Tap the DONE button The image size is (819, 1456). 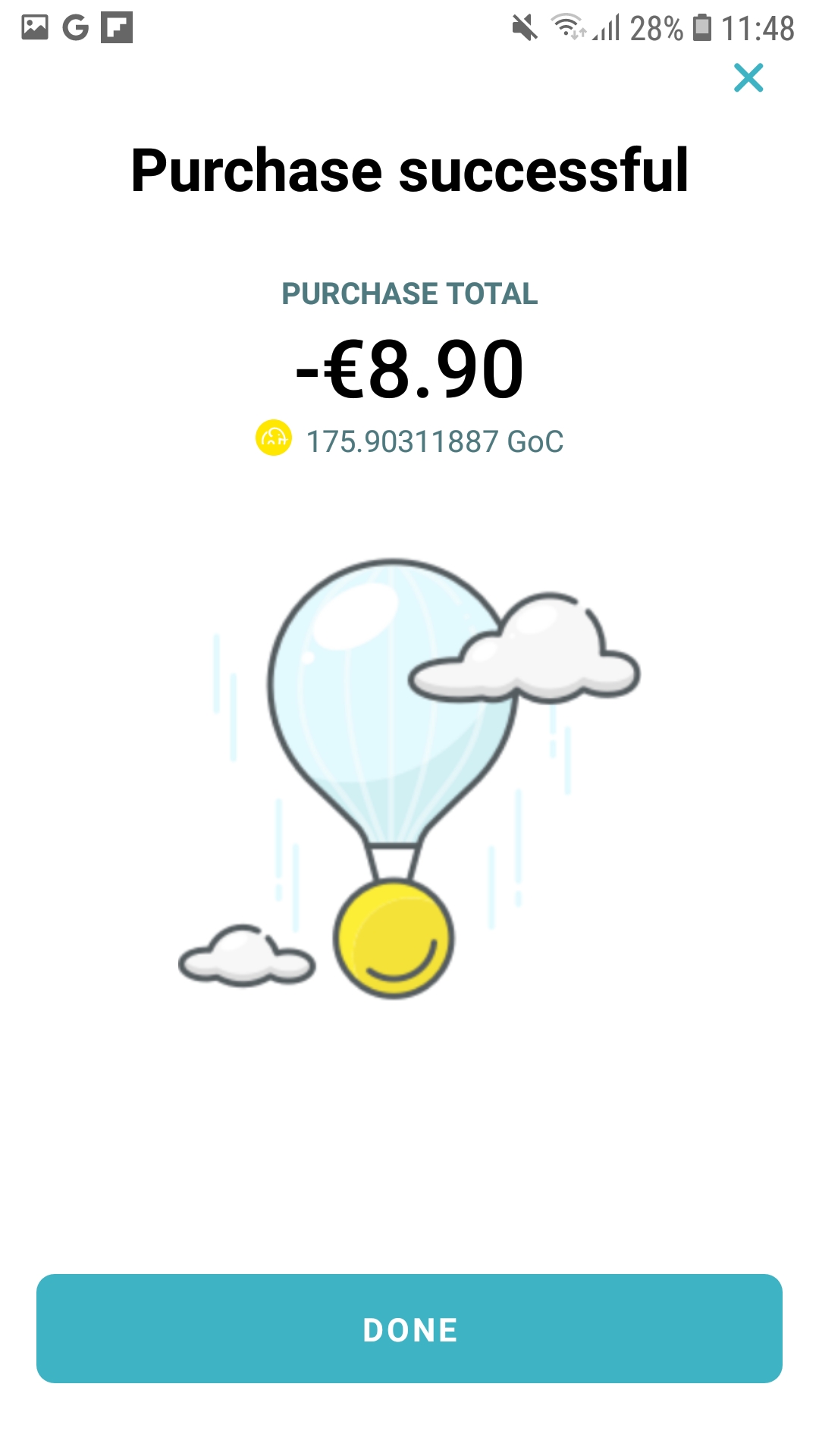tap(409, 1329)
